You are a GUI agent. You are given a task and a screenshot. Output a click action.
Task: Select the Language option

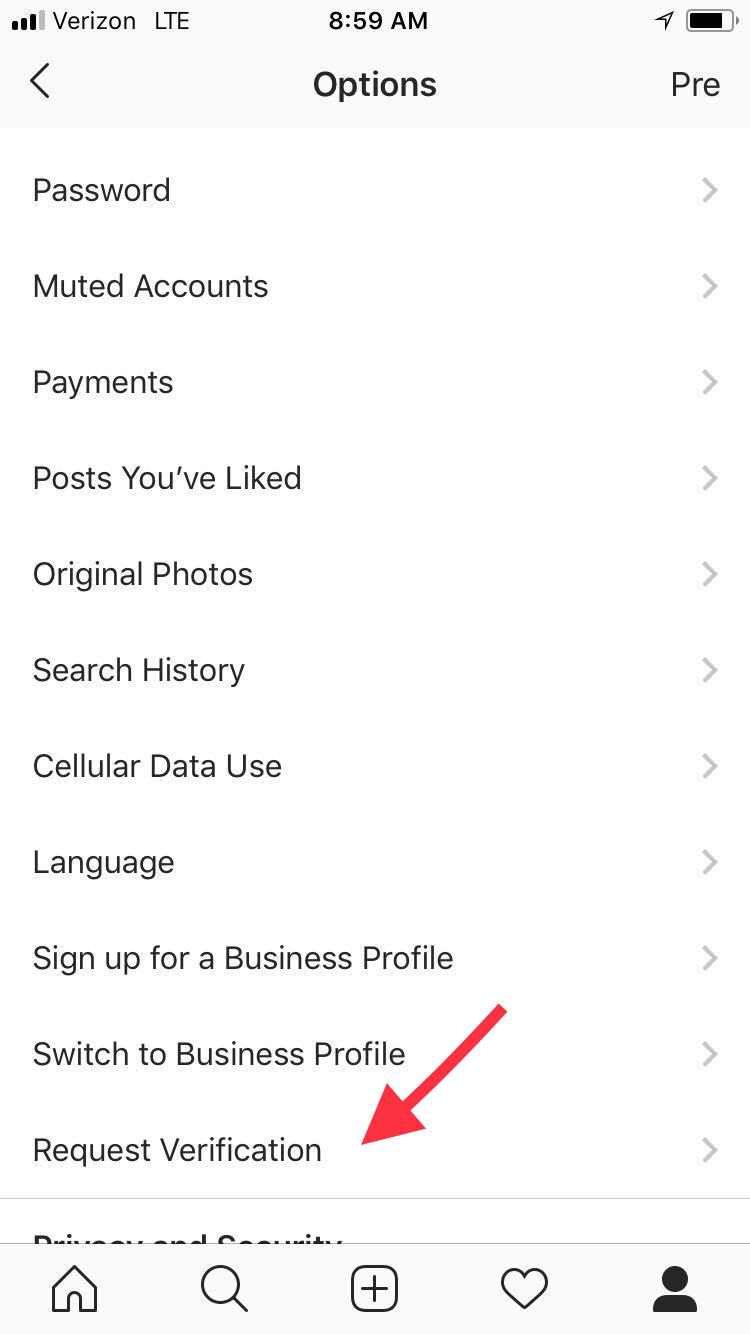[374, 862]
